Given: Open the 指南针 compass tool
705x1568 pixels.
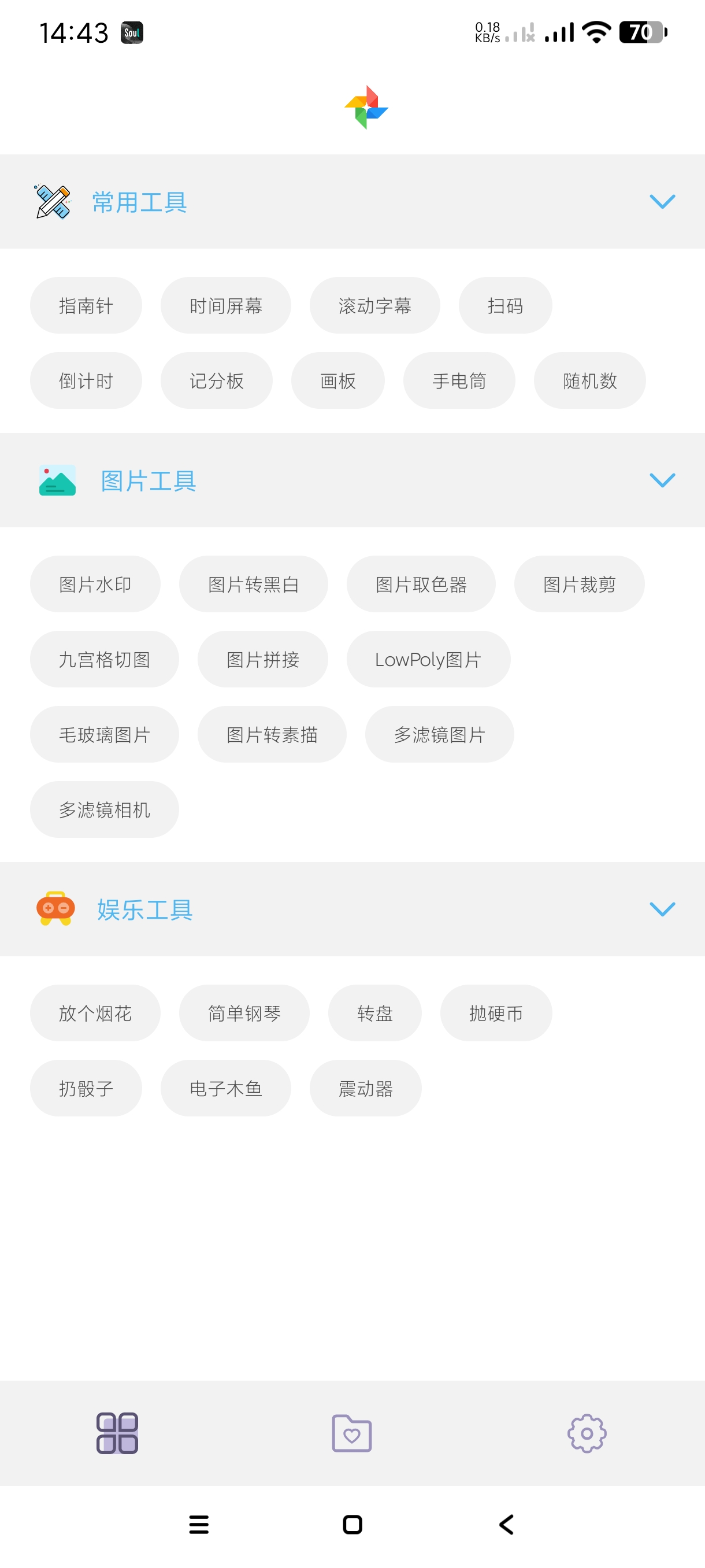Looking at the screenshot, I should 86,306.
